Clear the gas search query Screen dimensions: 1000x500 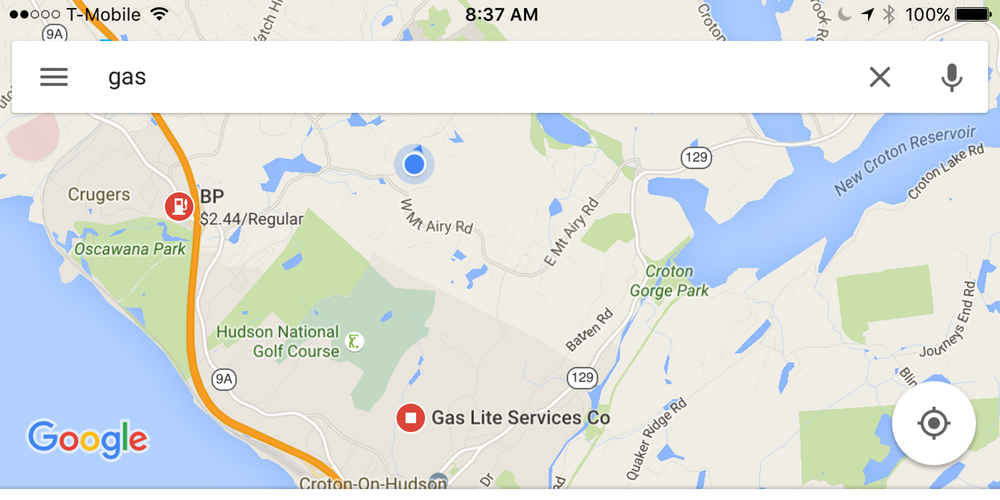pyautogui.click(x=879, y=77)
